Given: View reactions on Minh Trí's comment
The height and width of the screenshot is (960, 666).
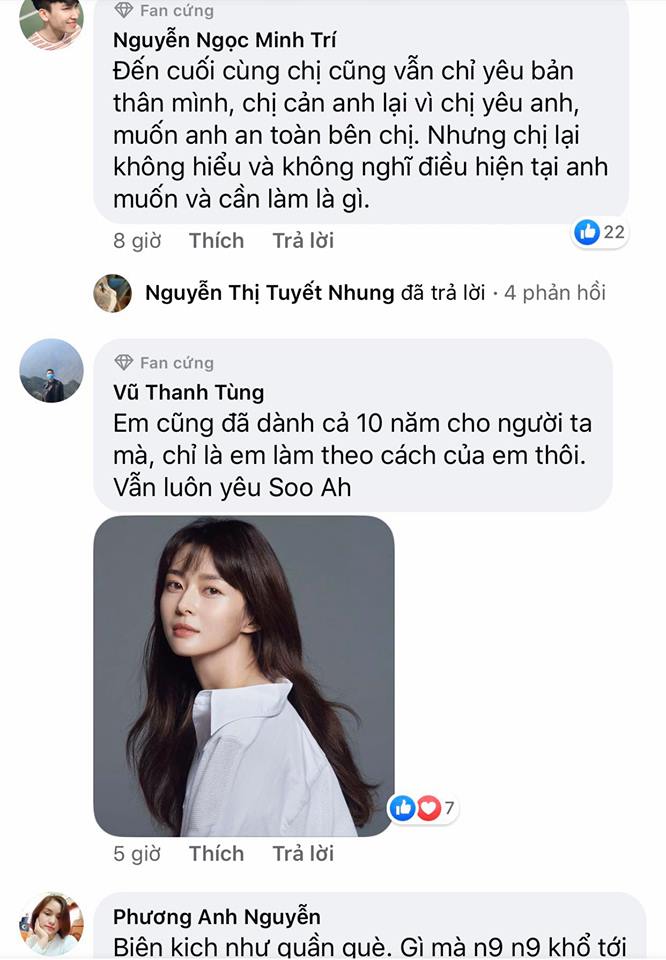Looking at the screenshot, I should [x=601, y=233].
